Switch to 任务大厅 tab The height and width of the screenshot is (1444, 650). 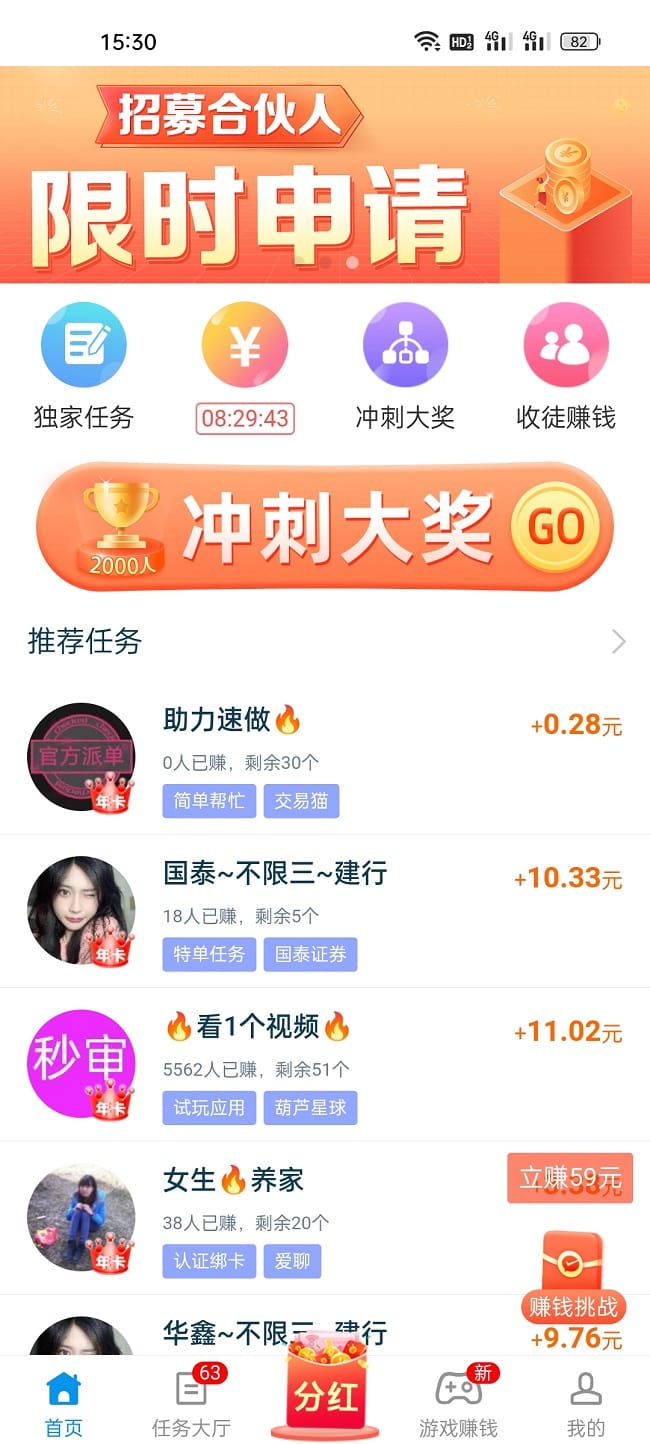191,1404
